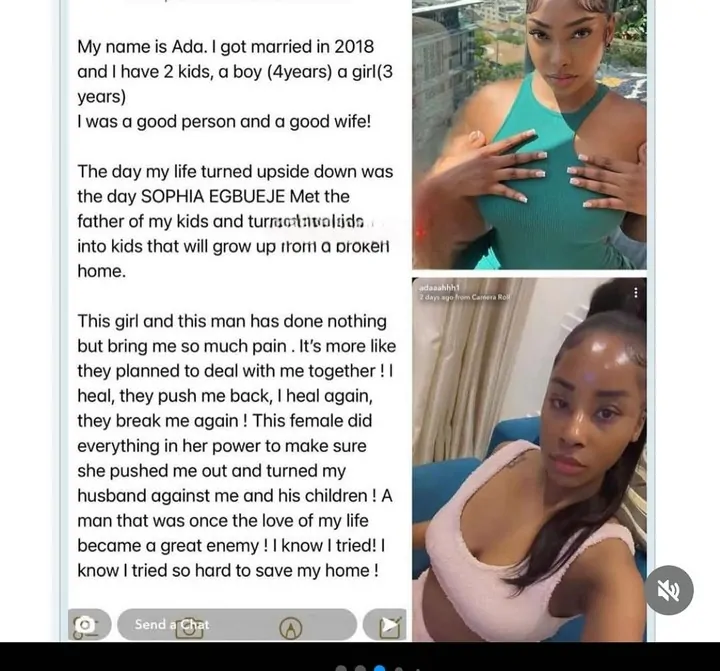Unmute the video sound
This screenshot has height=671, width=720.
[x=668, y=589]
